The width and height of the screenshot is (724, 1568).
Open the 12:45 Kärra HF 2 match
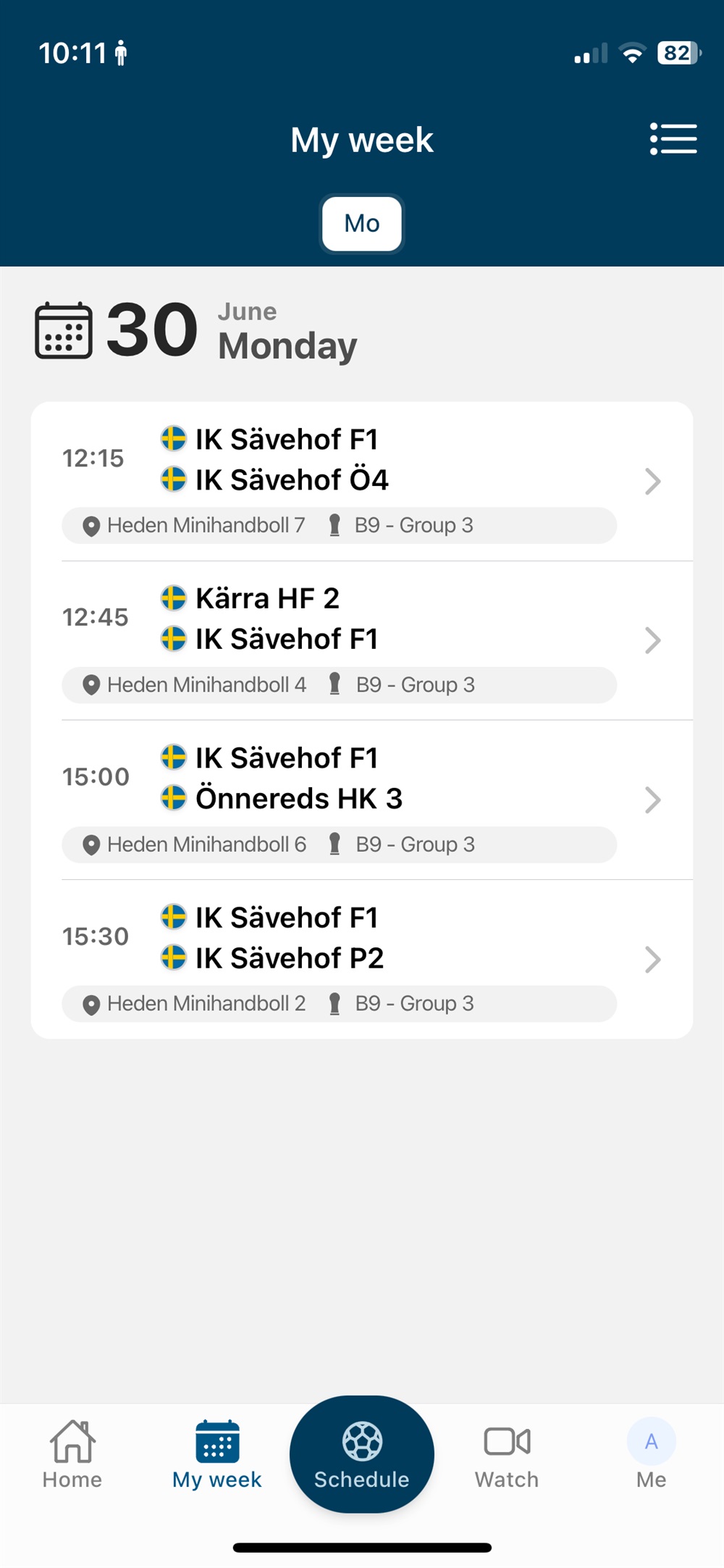coord(362,641)
